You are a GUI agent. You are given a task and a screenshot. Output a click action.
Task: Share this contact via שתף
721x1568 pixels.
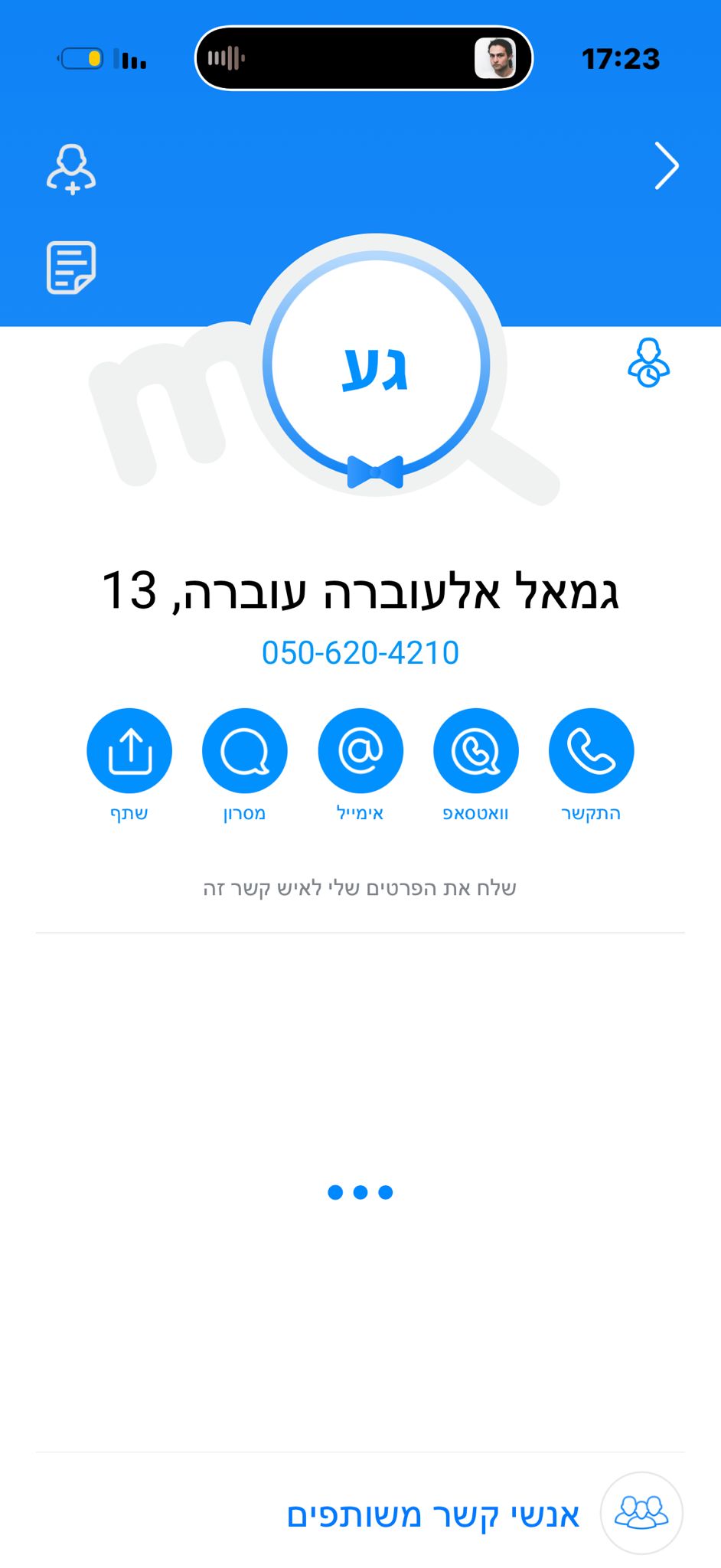pyautogui.click(x=129, y=750)
